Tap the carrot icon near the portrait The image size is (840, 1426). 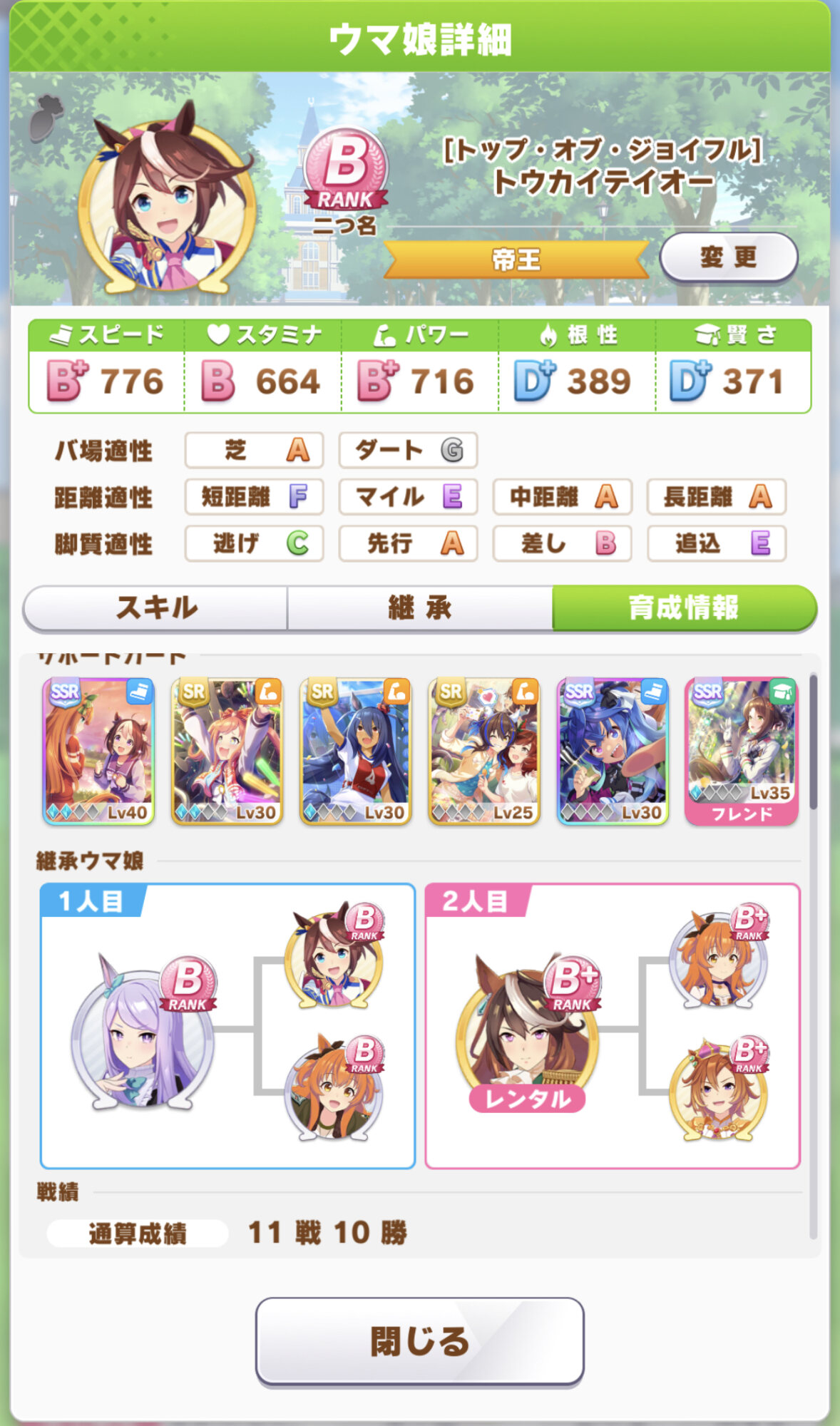46,118
